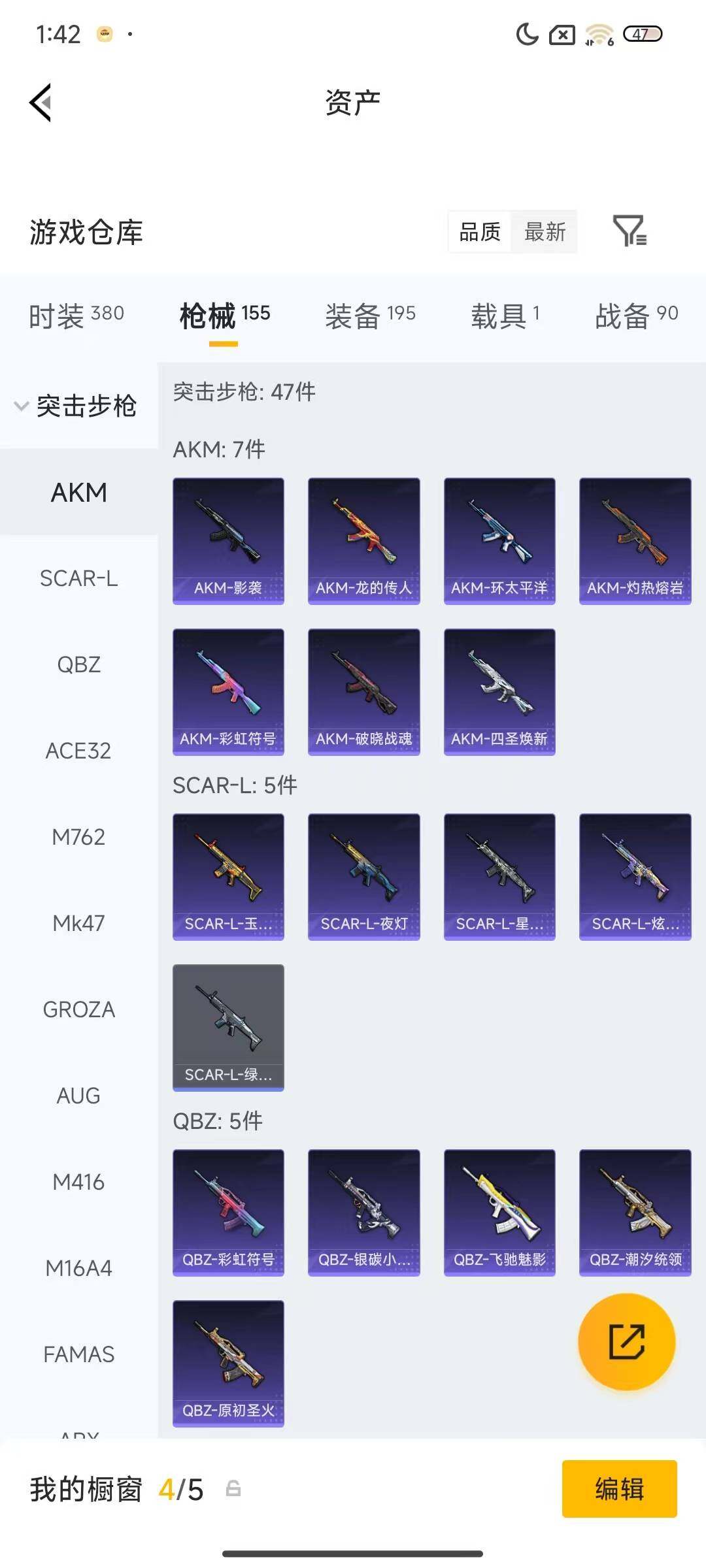
Task: Select AUG in the side list
Action: (x=78, y=1096)
